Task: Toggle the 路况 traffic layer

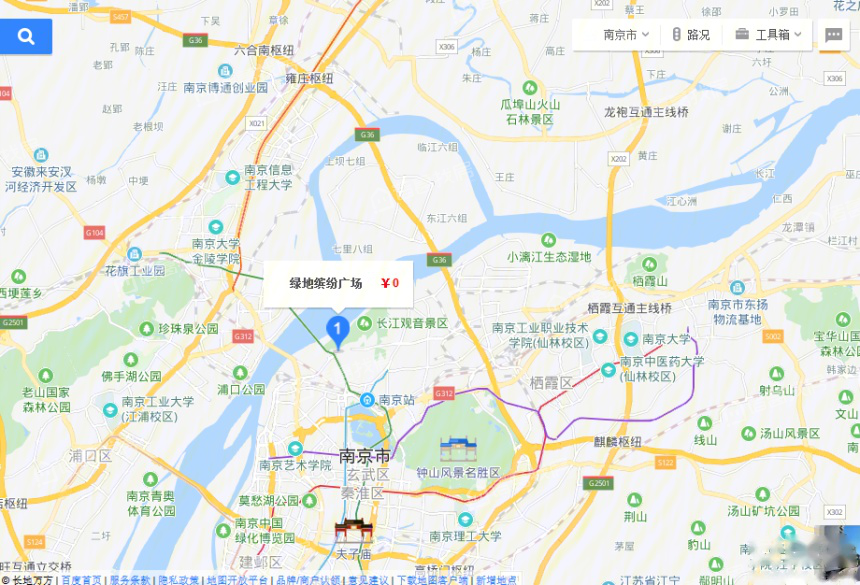Action: (x=690, y=34)
